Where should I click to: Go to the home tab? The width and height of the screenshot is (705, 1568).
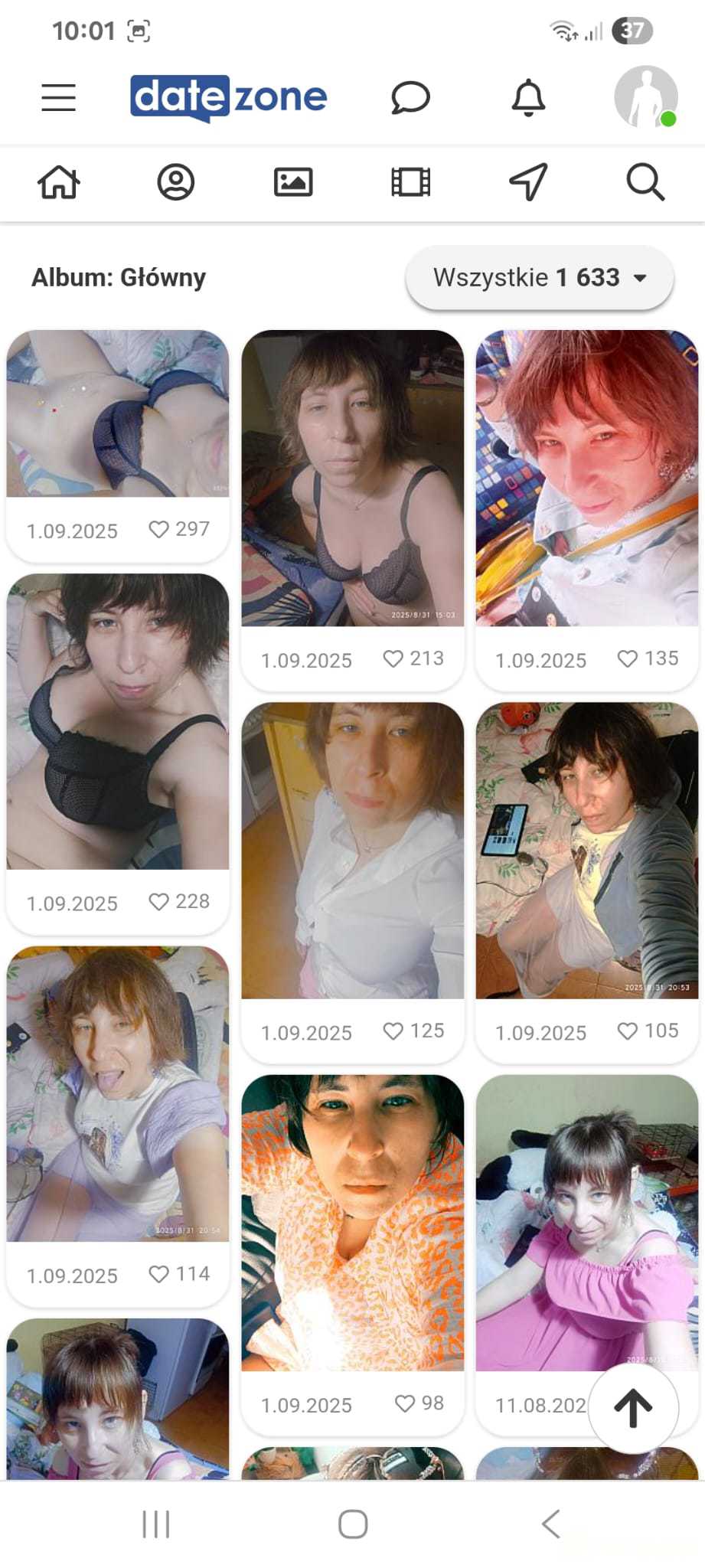(59, 182)
